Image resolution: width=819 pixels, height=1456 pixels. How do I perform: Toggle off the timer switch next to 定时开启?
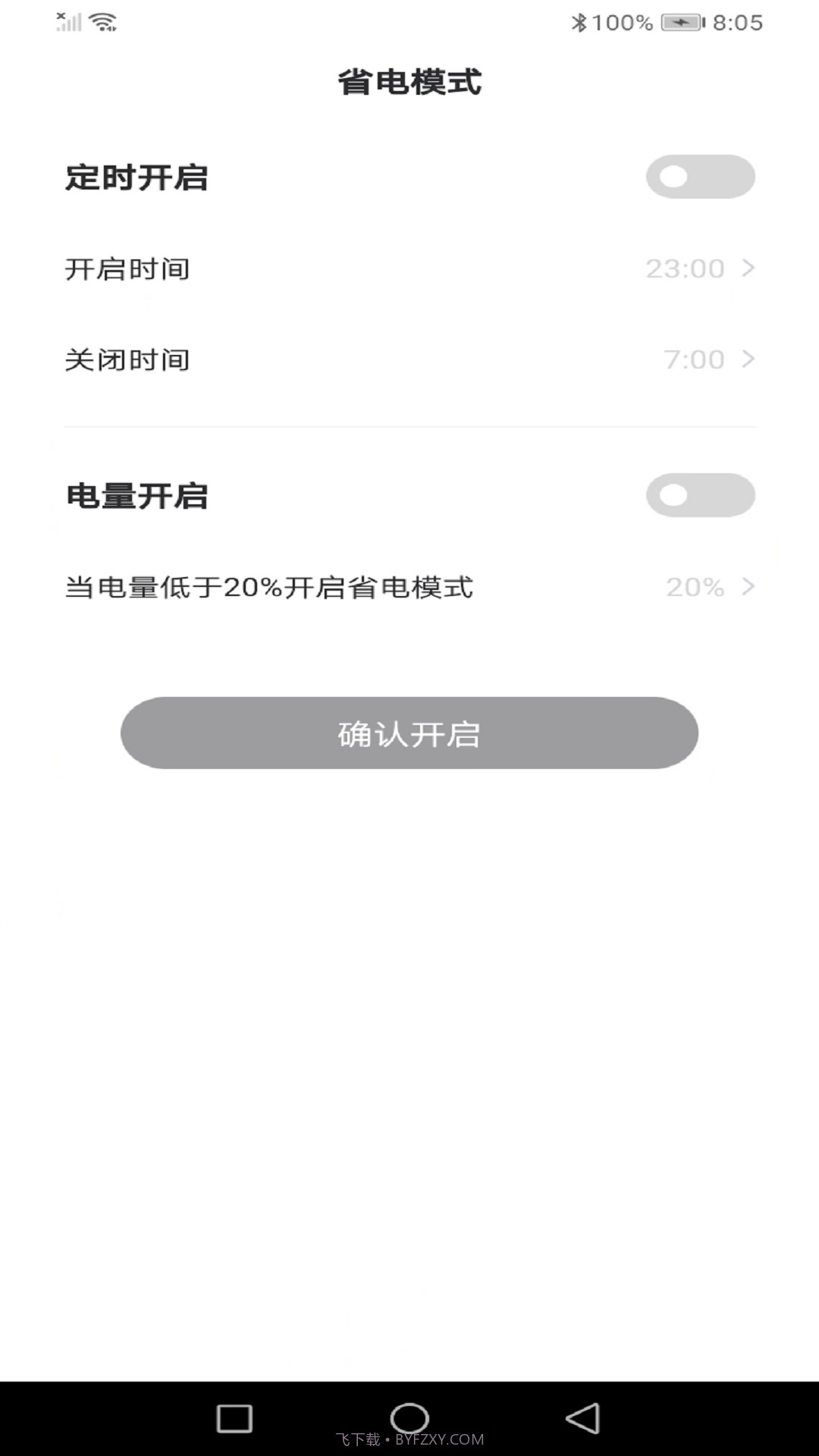coord(701,176)
